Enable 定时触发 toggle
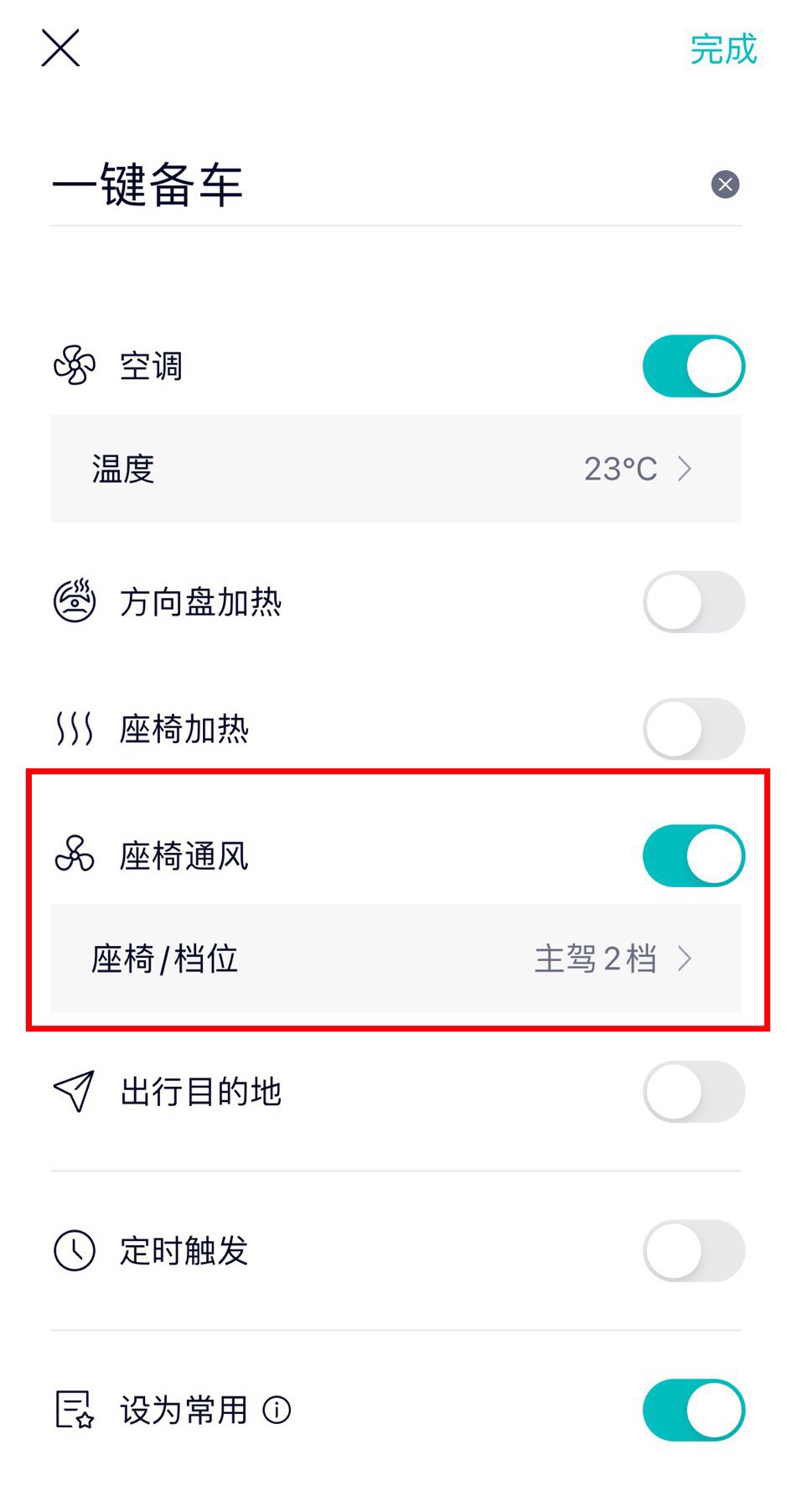Viewport: 792px width, 1512px height. pyautogui.click(x=693, y=1251)
